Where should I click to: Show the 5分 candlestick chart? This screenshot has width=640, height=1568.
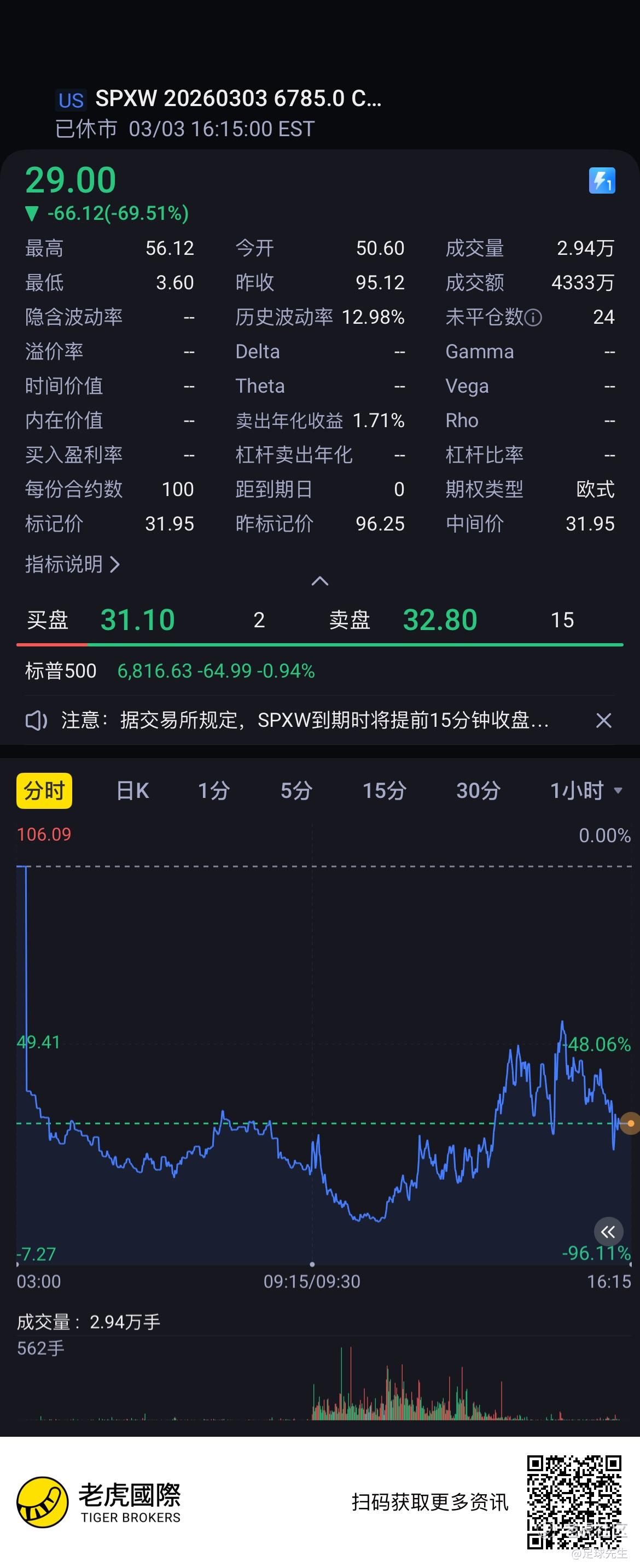click(x=296, y=791)
